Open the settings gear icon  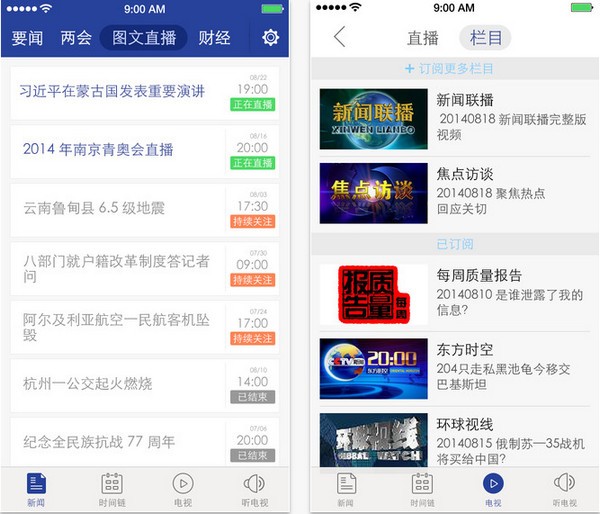click(x=270, y=38)
